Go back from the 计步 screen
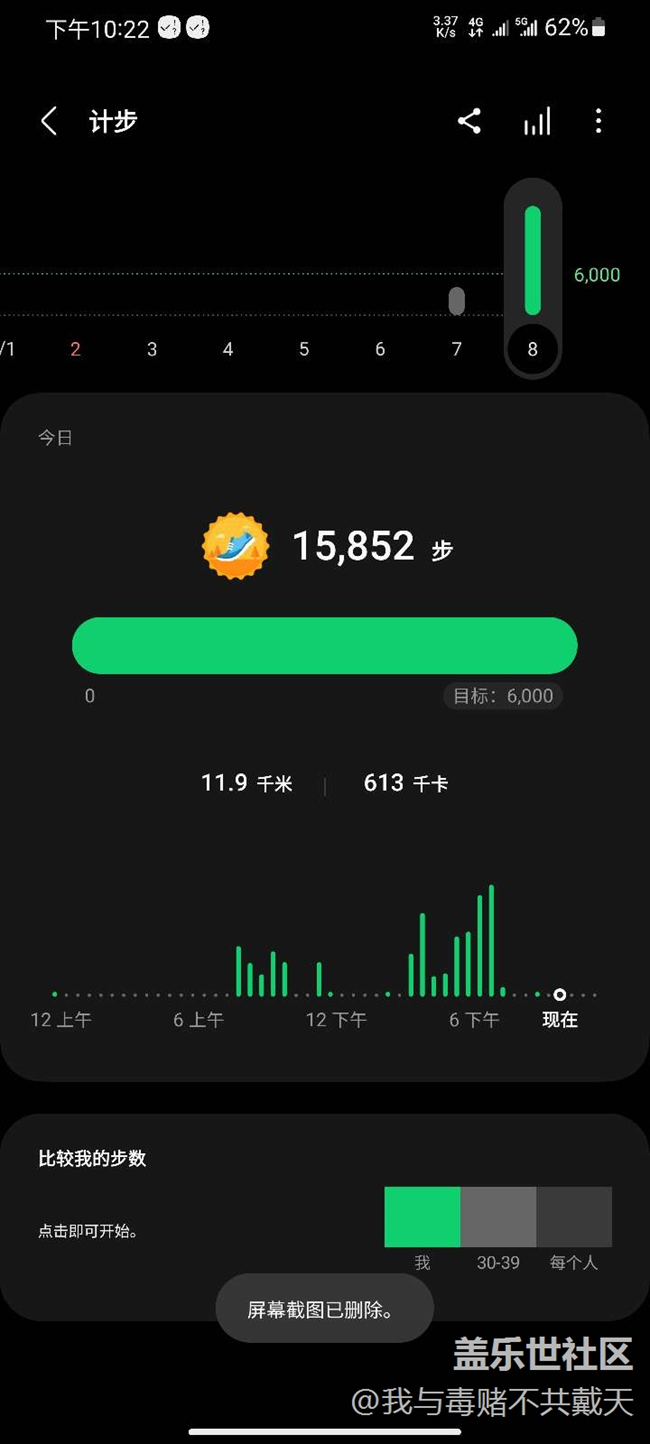Image resolution: width=650 pixels, height=1444 pixels. [x=49, y=122]
